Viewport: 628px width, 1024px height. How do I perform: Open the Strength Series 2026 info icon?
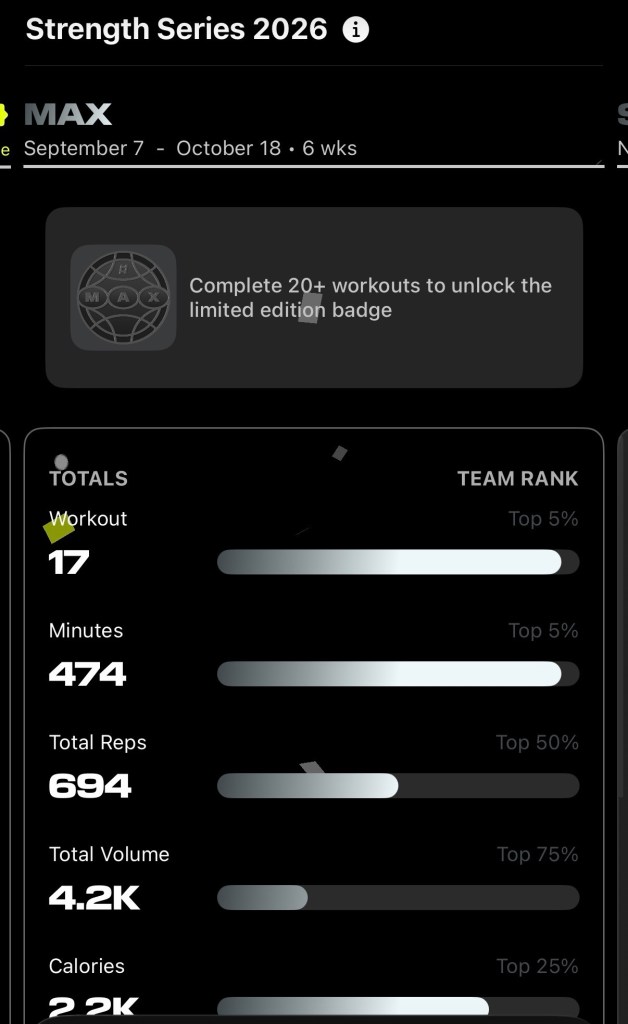click(x=356, y=30)
